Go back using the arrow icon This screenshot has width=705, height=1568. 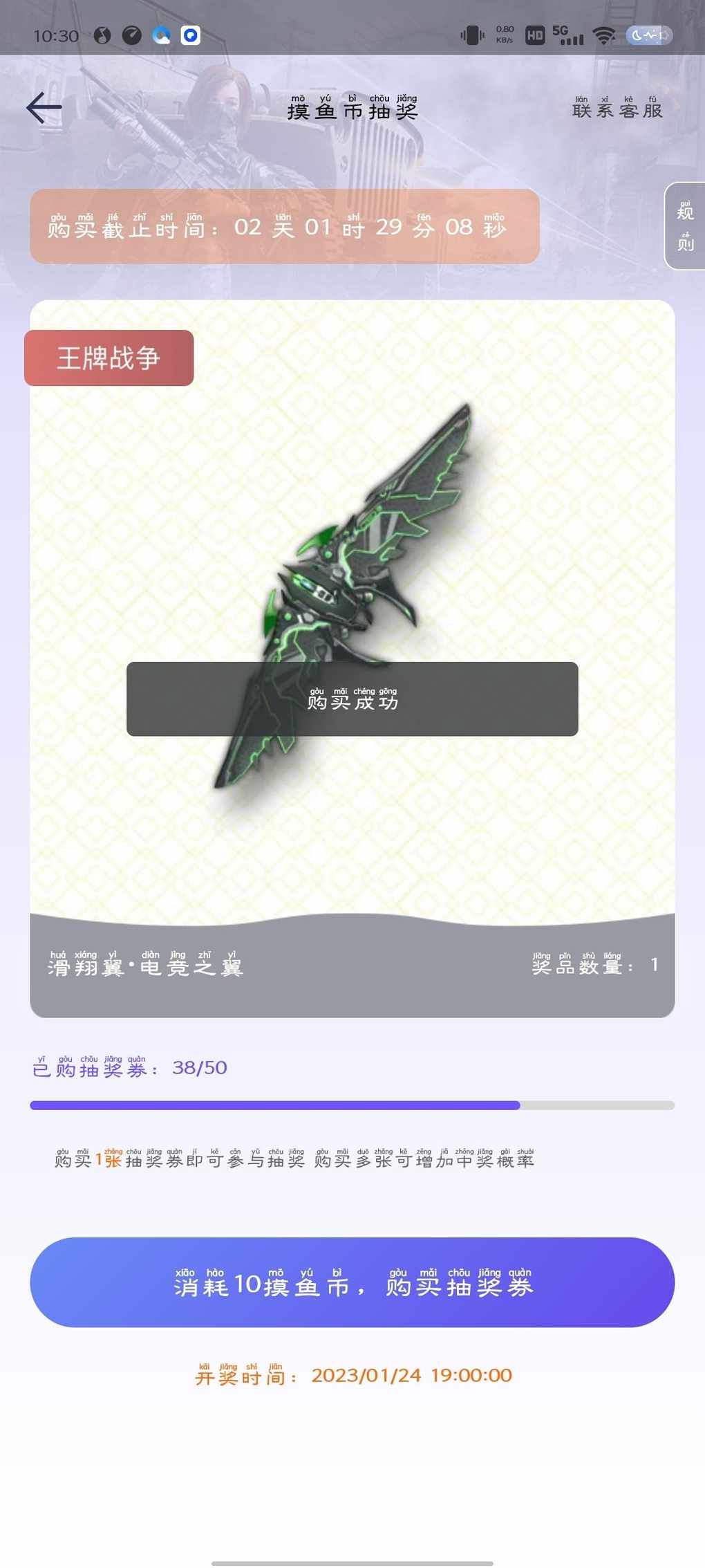(44, 108)
